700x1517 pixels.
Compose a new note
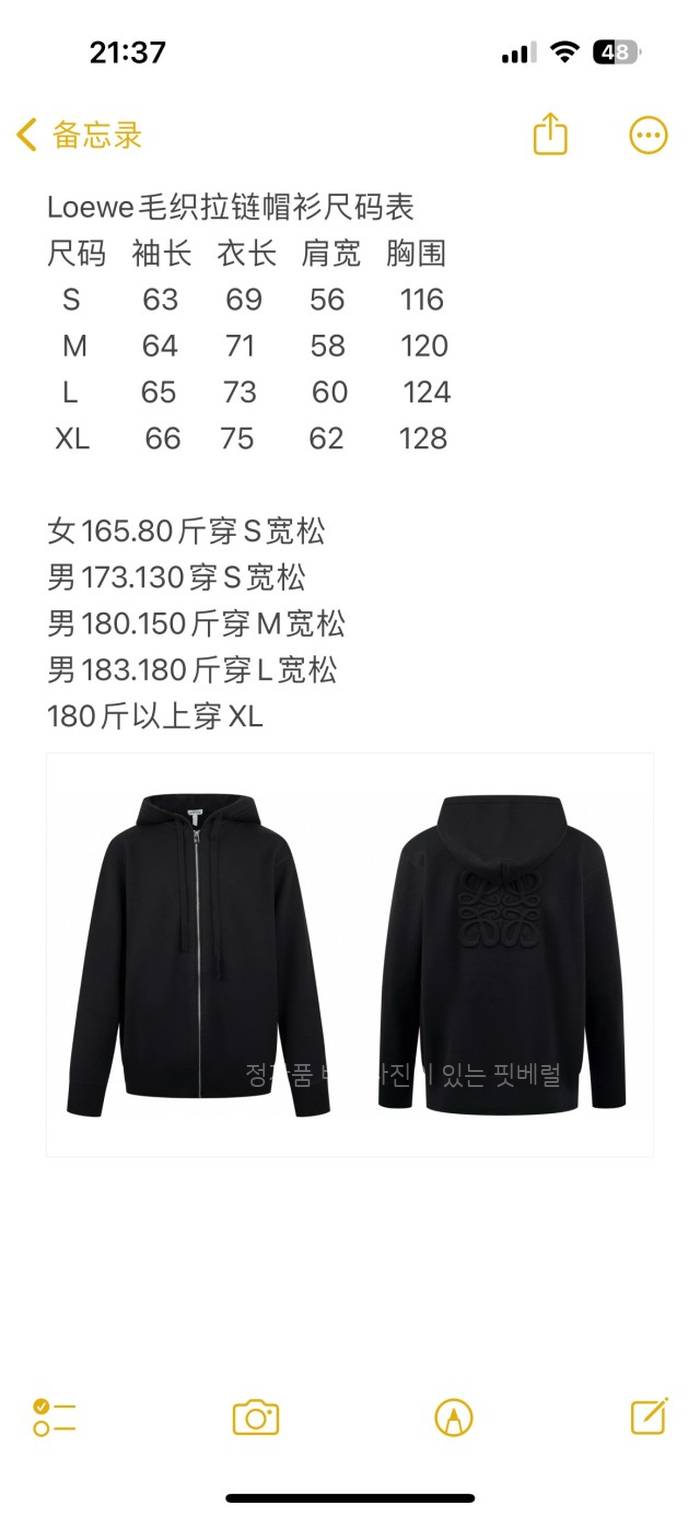tap(649, 1416)
